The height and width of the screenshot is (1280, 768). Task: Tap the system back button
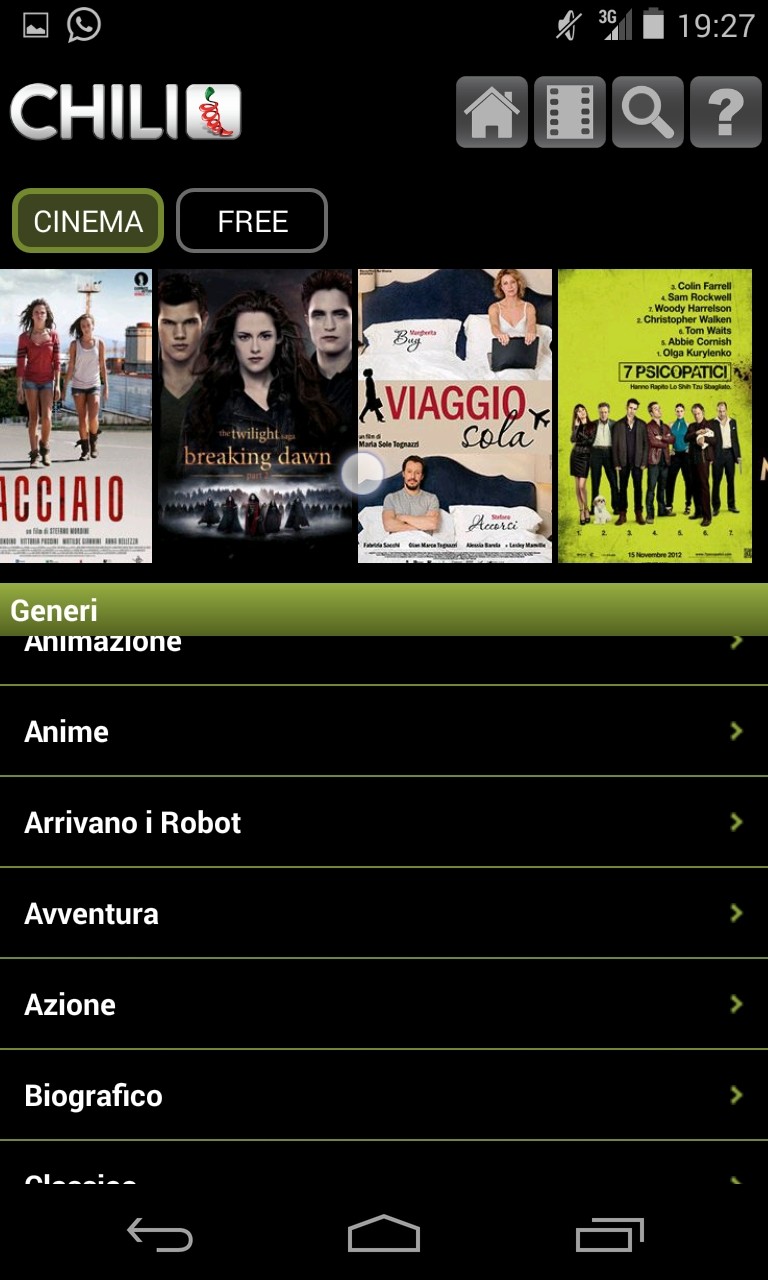coord(160,1235)
